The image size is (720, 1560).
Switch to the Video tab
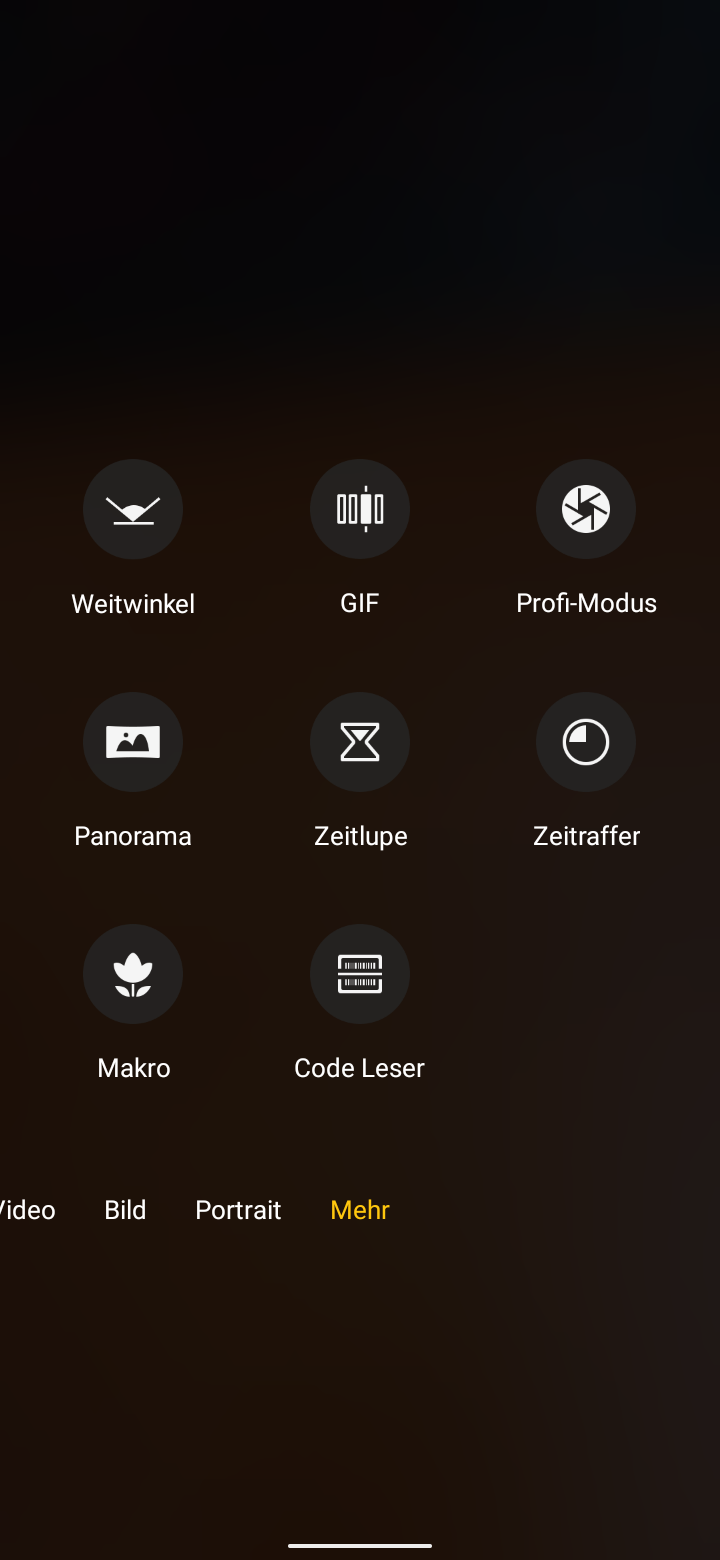coord(27,1210)
